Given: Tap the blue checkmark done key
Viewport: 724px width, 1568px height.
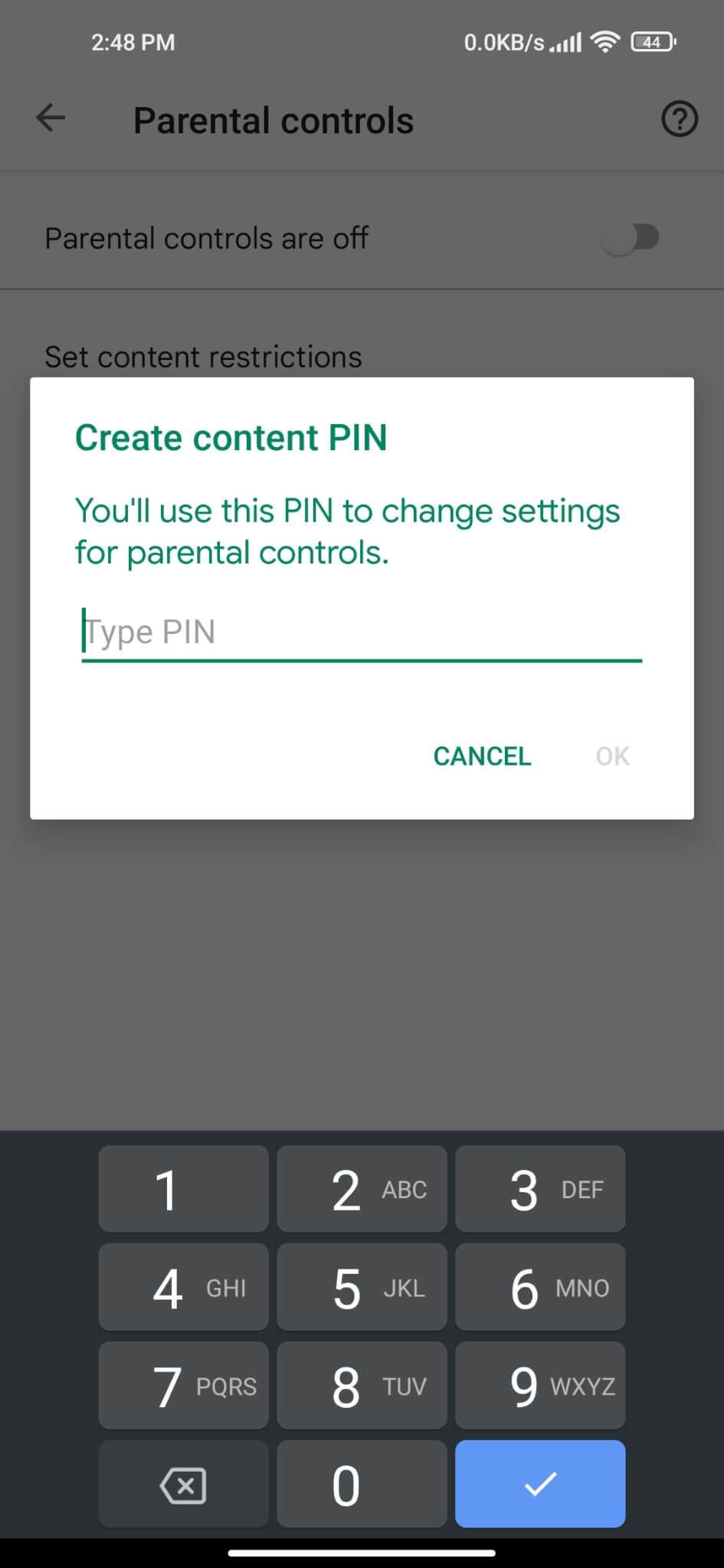Looking at the screenshot, I should coord(540,1484).
